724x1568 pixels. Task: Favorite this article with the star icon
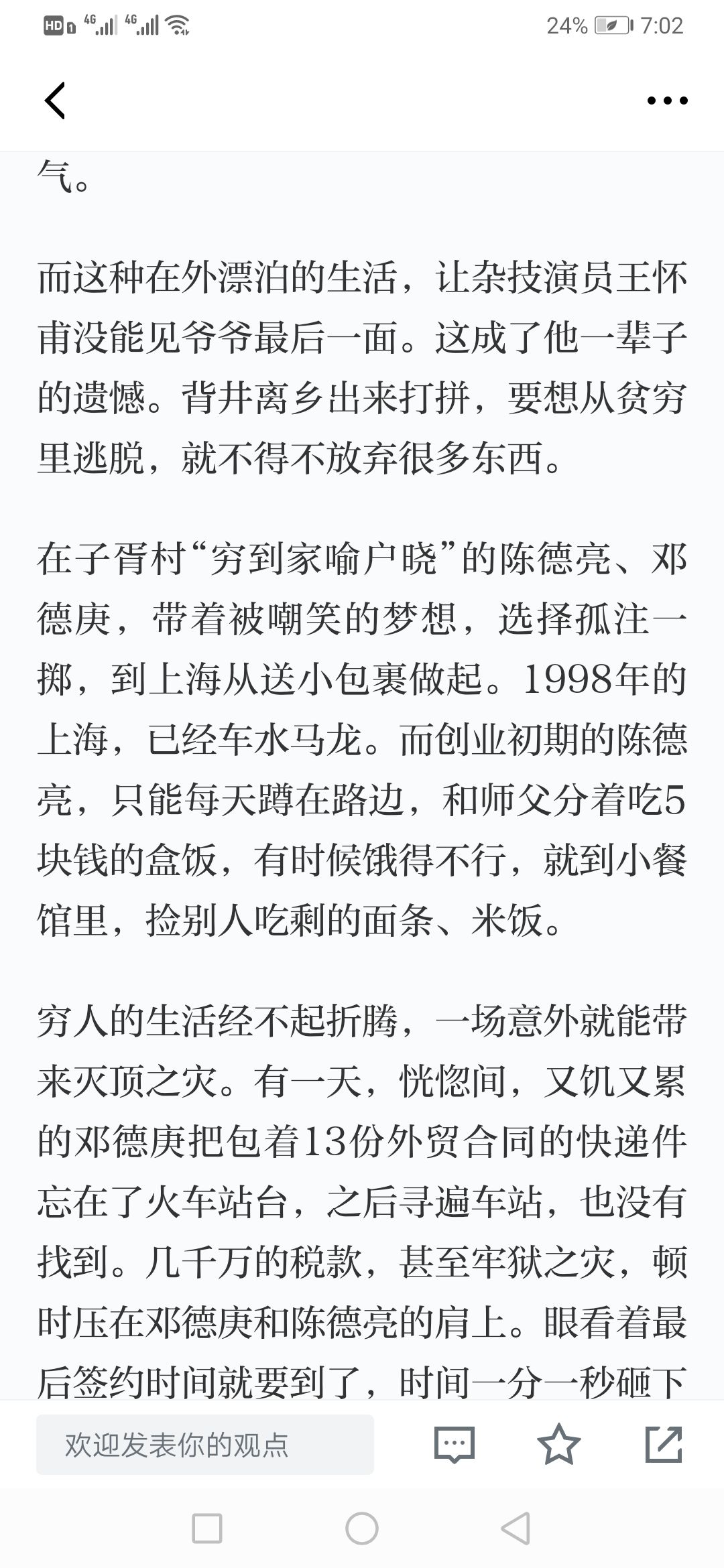(558, 1444)
